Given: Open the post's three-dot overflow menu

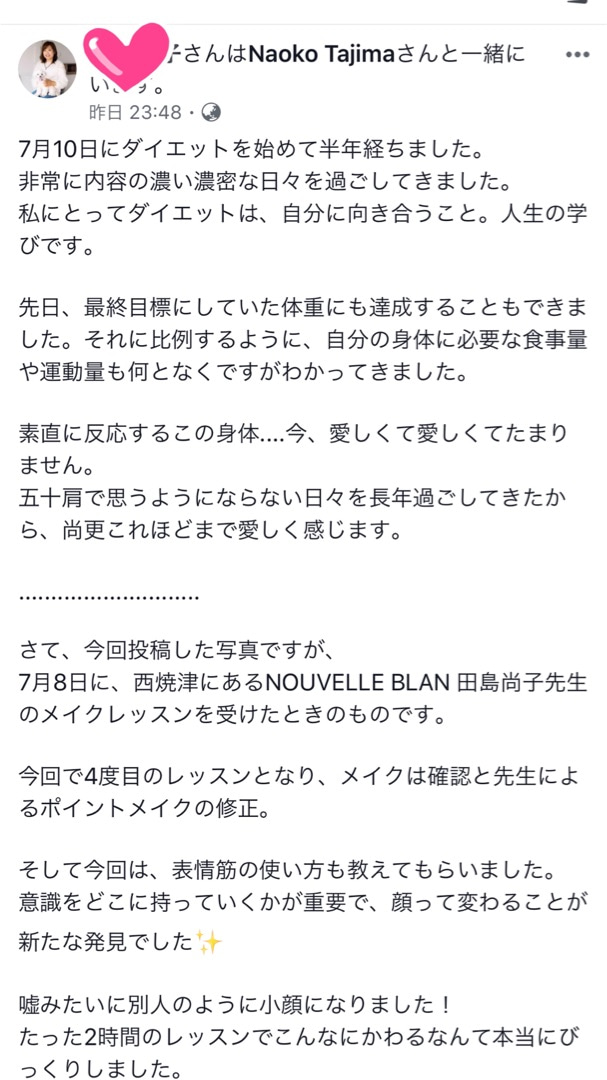Looking at the screenshot, I should coord(577,55).
